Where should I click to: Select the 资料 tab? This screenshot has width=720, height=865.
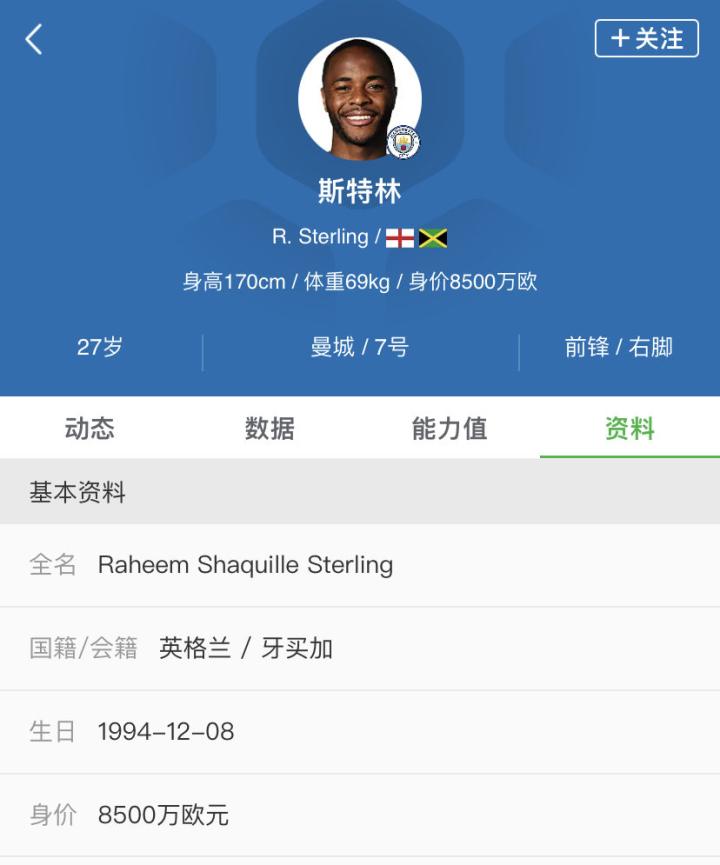click(x=630, y=429)
